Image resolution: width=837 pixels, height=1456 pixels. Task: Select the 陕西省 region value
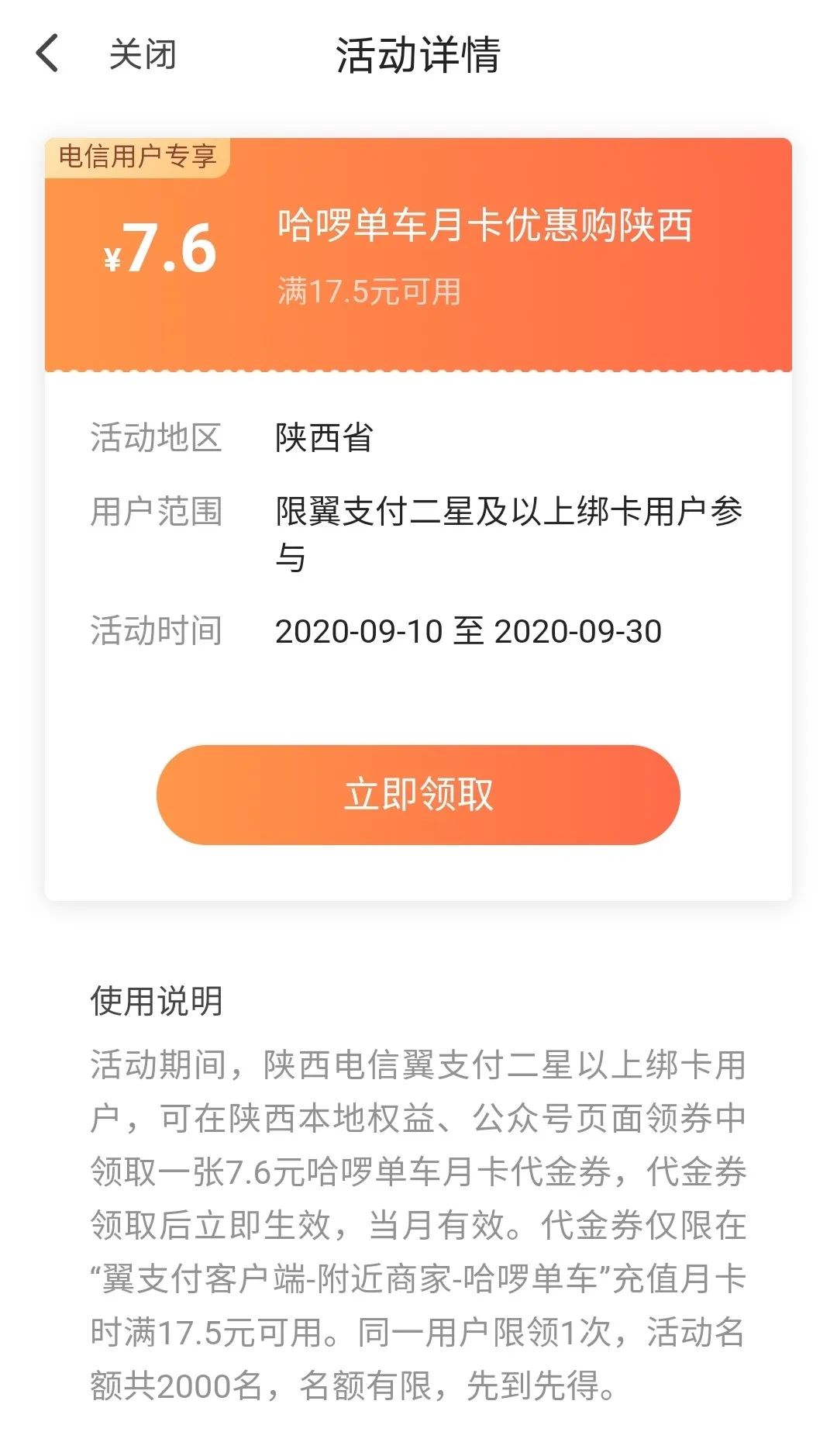(322, 438)
